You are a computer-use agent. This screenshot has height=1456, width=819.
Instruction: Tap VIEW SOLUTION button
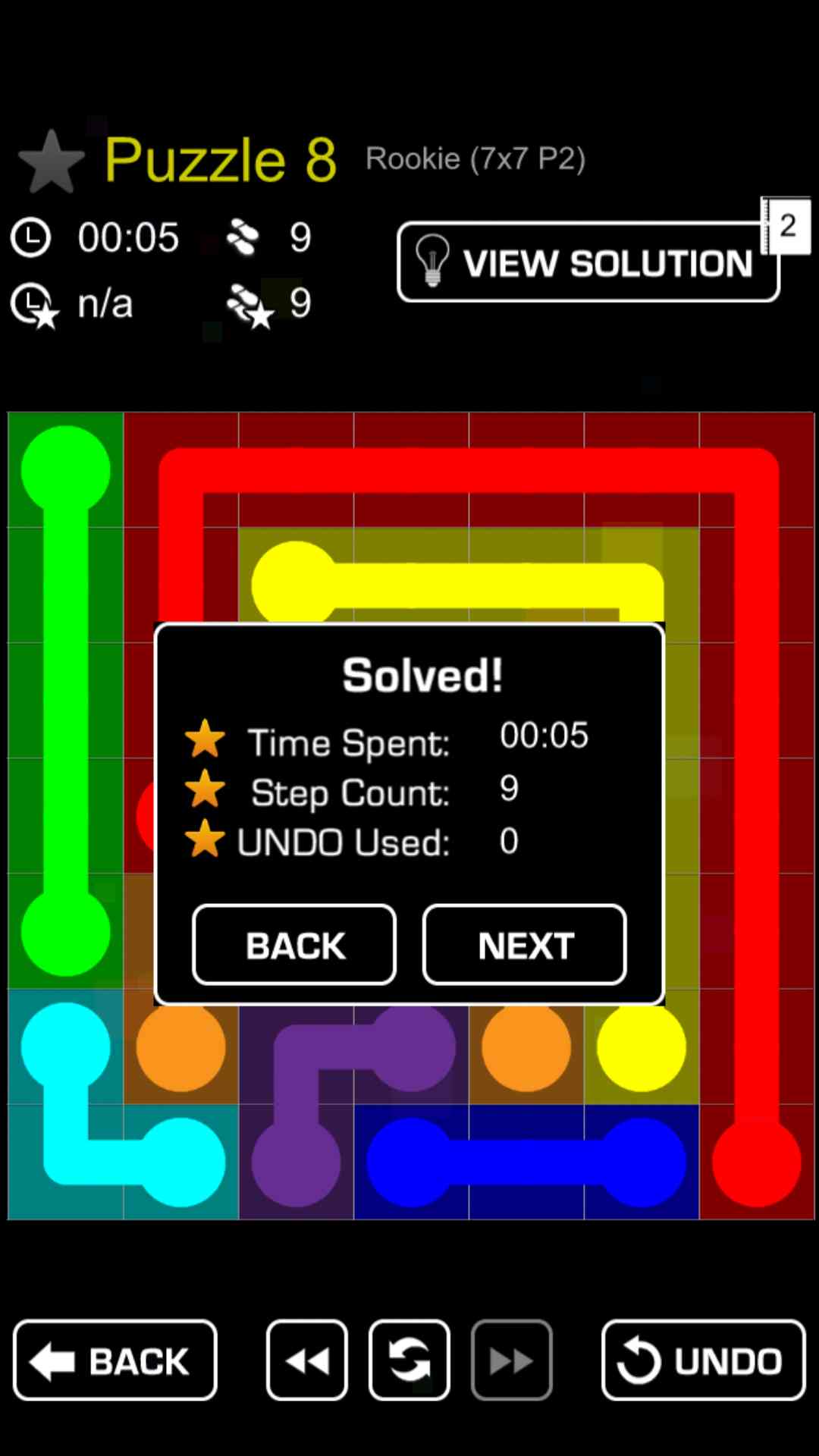[588, 262]
